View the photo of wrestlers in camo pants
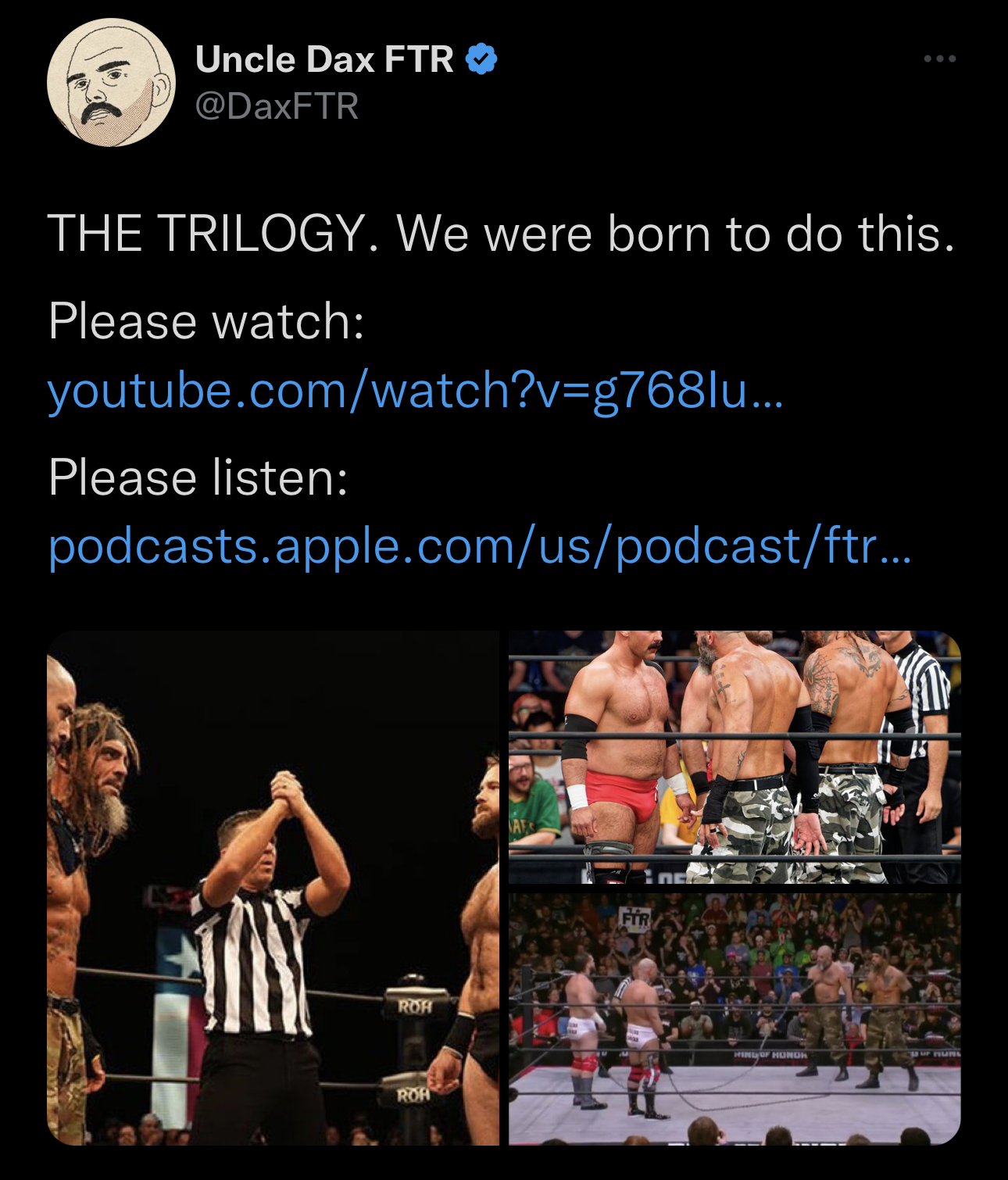Screen dimensions: 1008x1180 pos(735,757)
